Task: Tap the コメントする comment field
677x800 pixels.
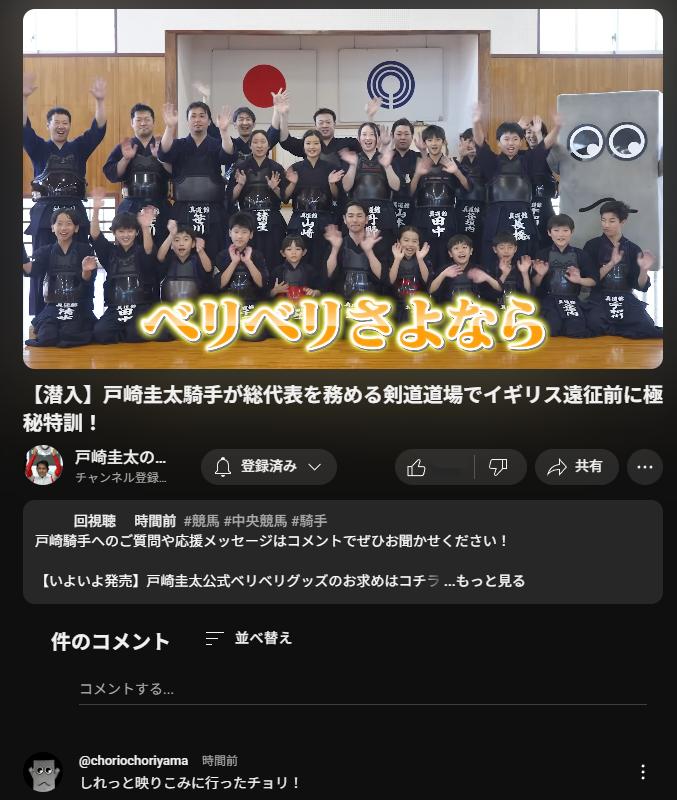Action: coord(362,689)
